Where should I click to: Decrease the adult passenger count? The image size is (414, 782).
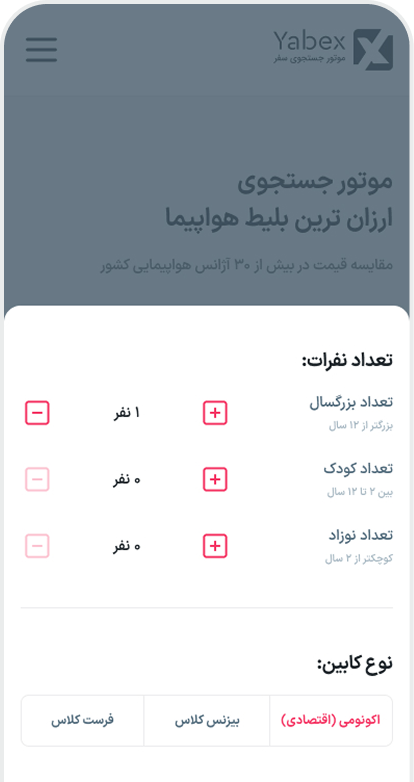[x=37, y=413]
